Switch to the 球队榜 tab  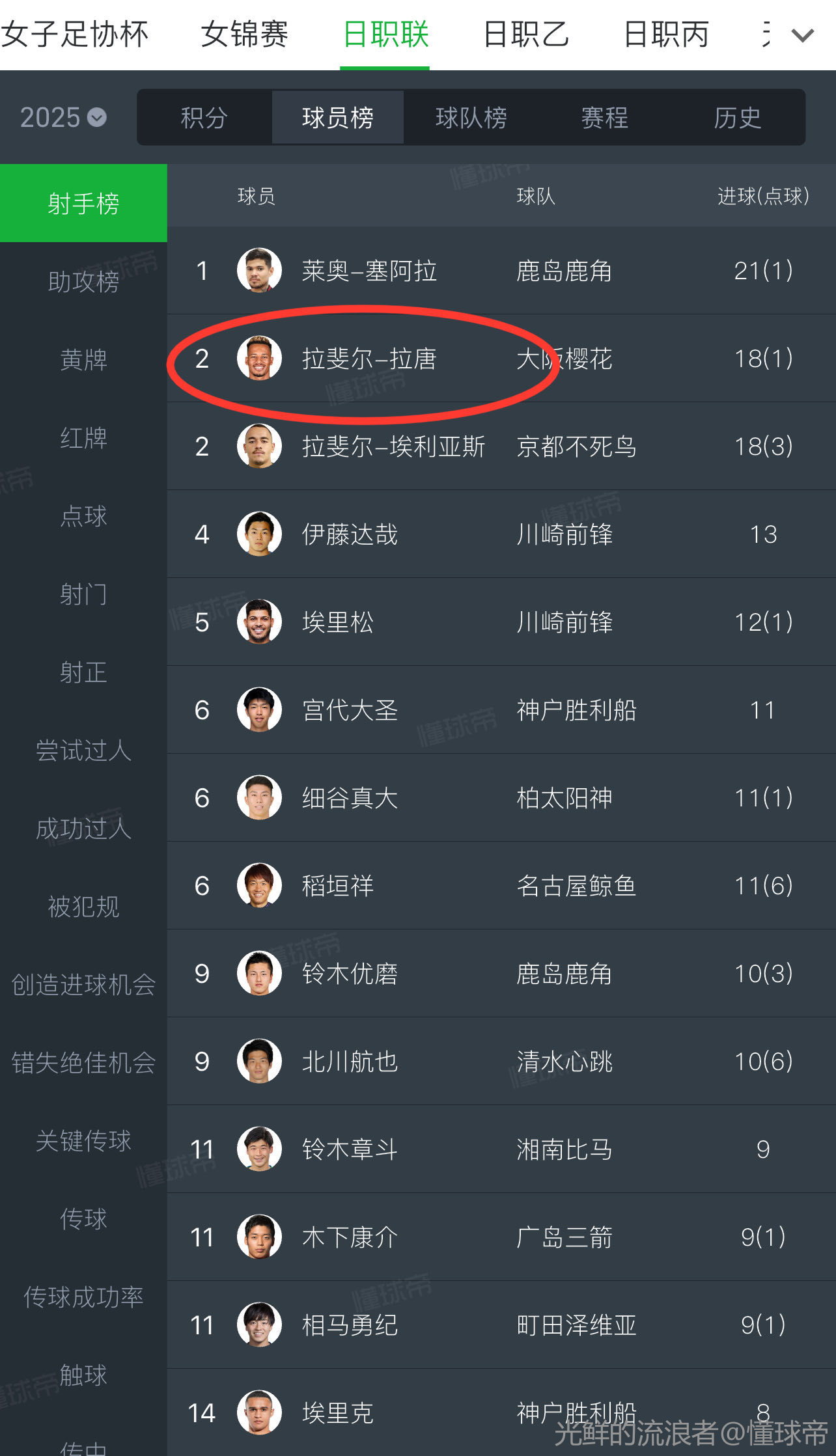tap(471, 118)
